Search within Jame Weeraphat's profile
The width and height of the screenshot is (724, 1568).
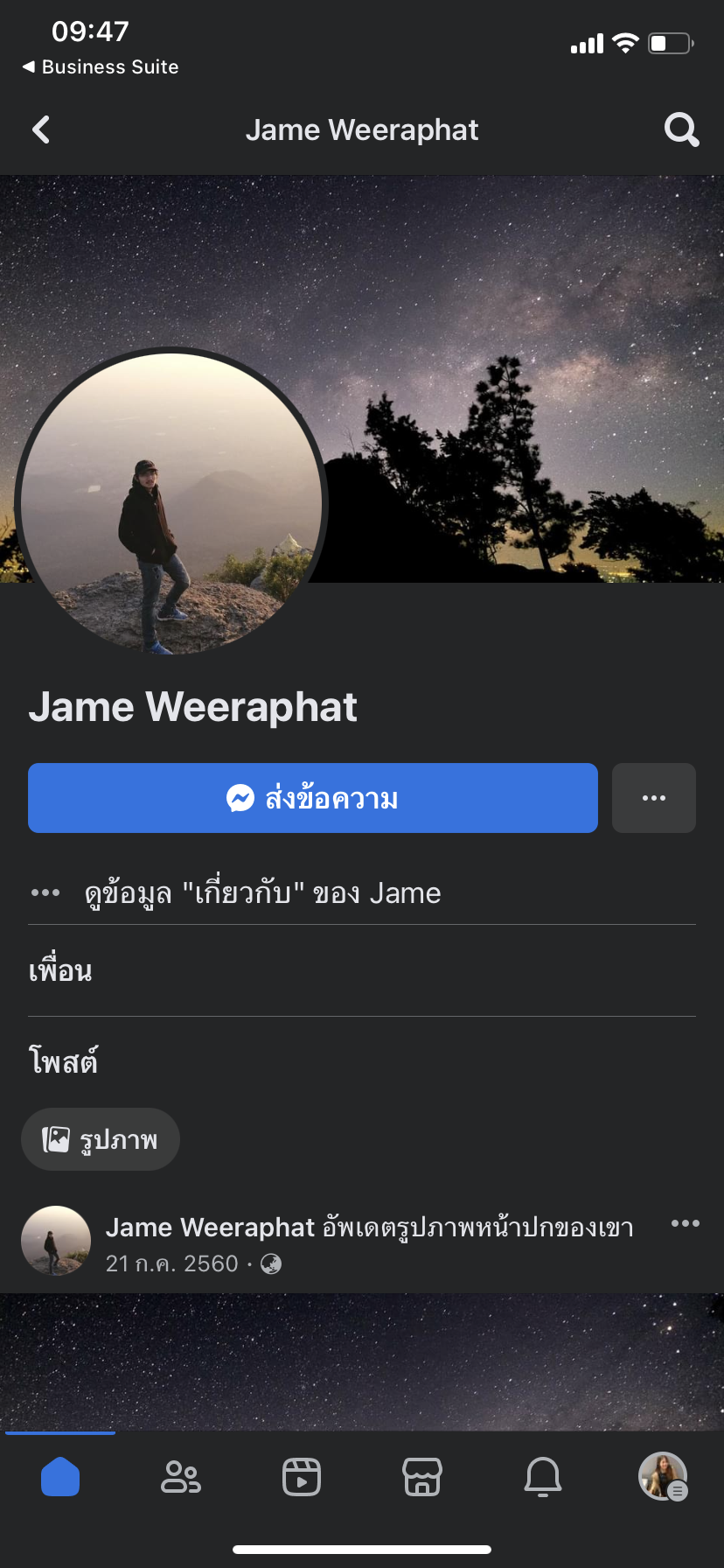[x=681, y=129]
